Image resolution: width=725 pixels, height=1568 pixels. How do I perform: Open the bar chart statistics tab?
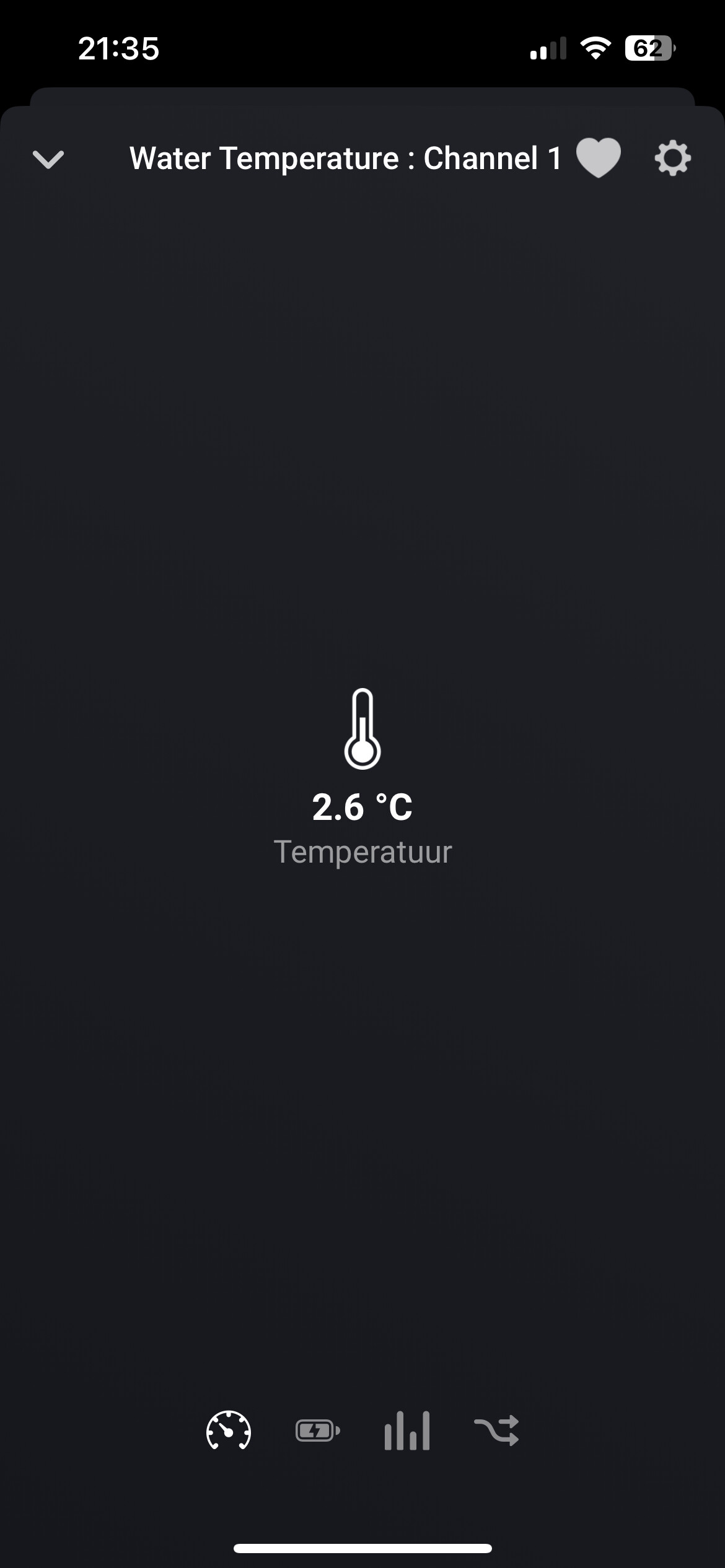tap(406, 1431)
